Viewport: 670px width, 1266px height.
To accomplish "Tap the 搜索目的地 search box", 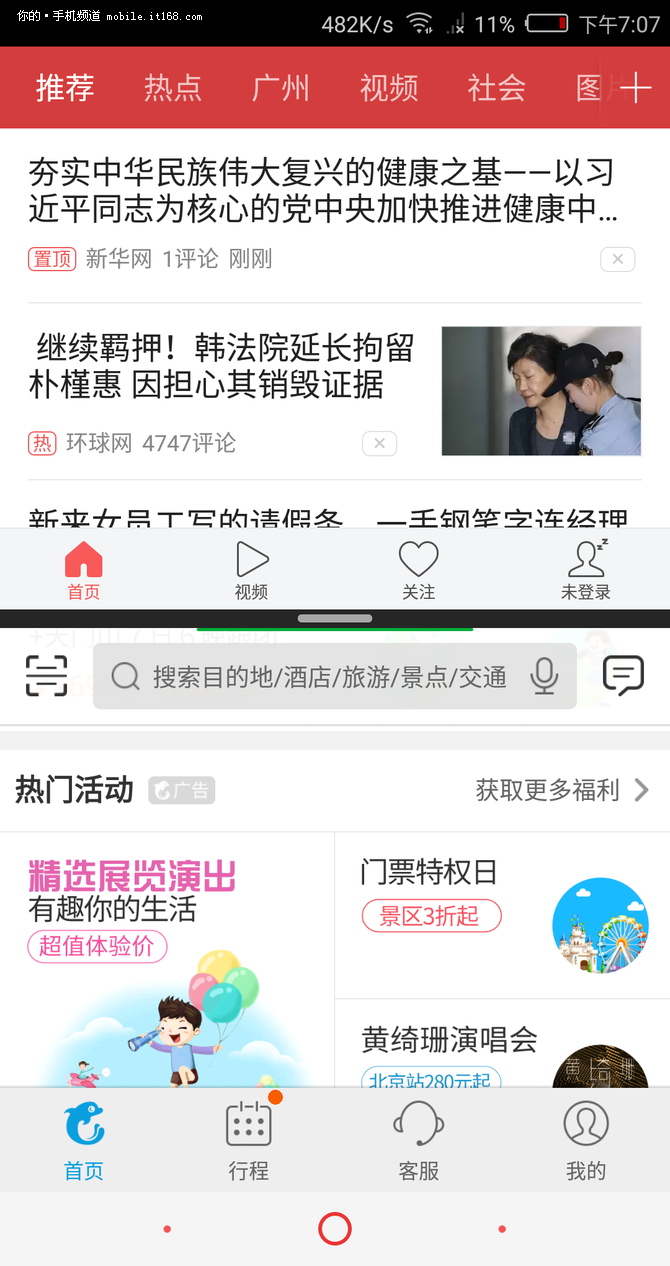I will (x=330, y=677).
